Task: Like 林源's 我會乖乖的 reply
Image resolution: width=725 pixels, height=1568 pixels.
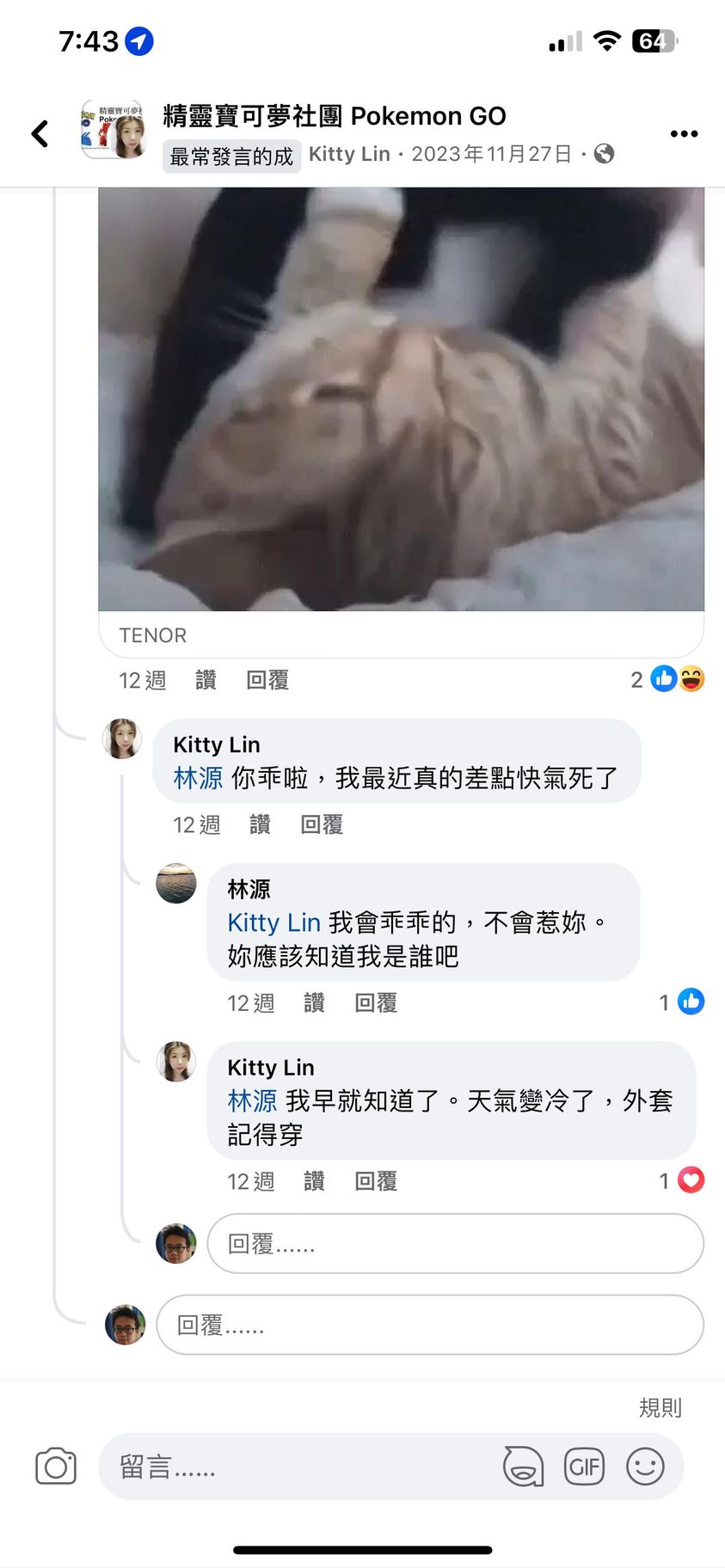Action: 314,1002
